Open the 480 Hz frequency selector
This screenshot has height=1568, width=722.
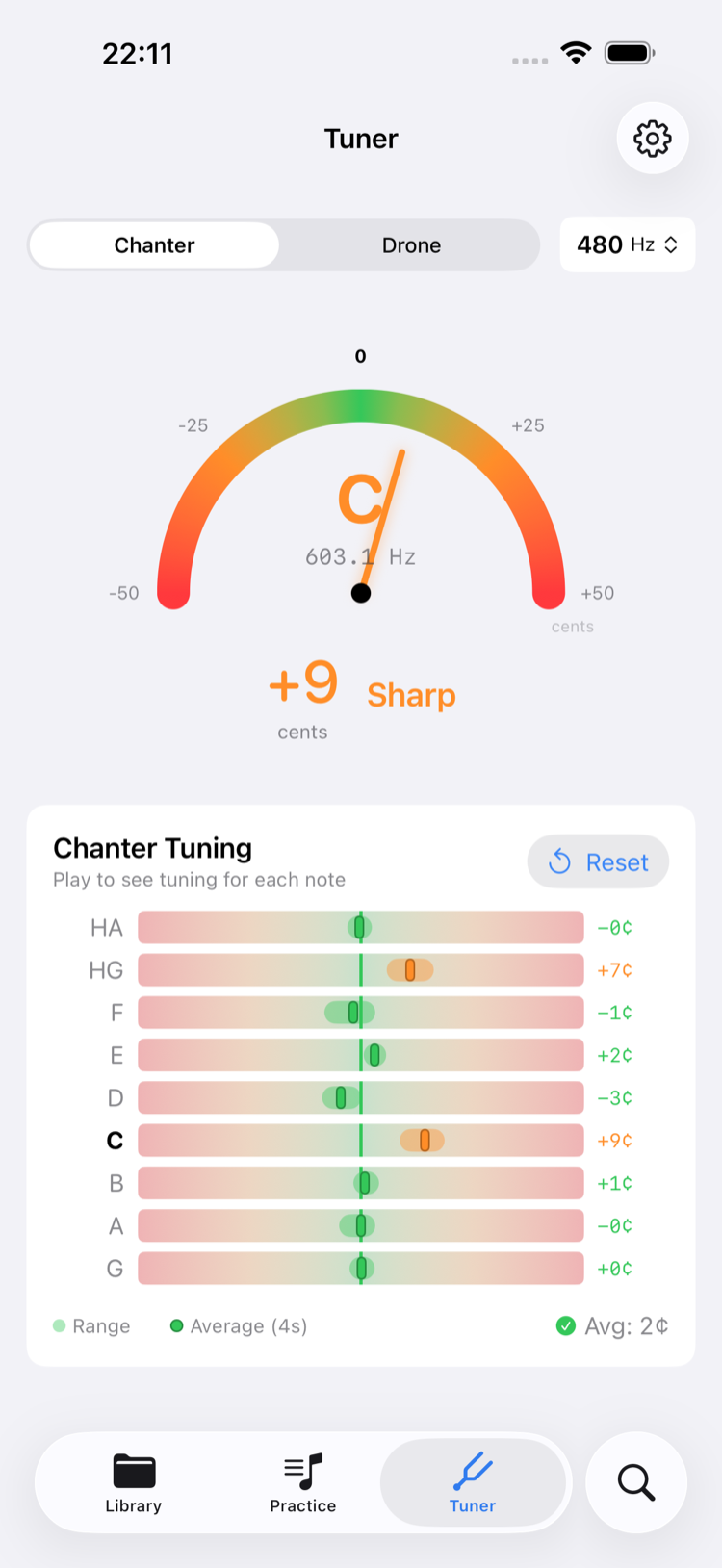[x=627, y=244]
